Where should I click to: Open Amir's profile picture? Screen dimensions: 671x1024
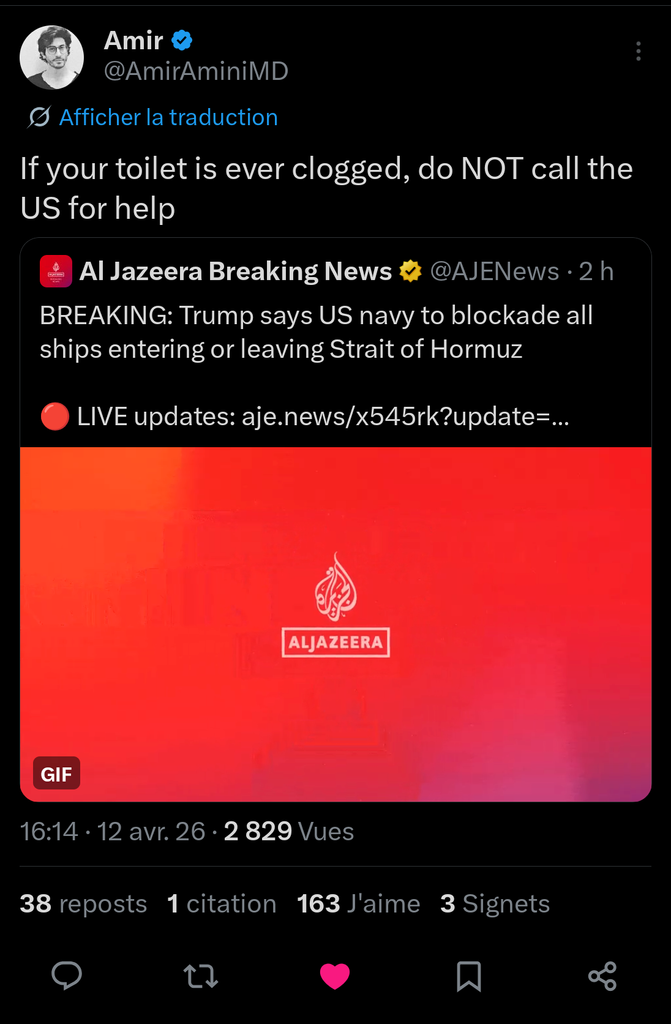[52, 58]
